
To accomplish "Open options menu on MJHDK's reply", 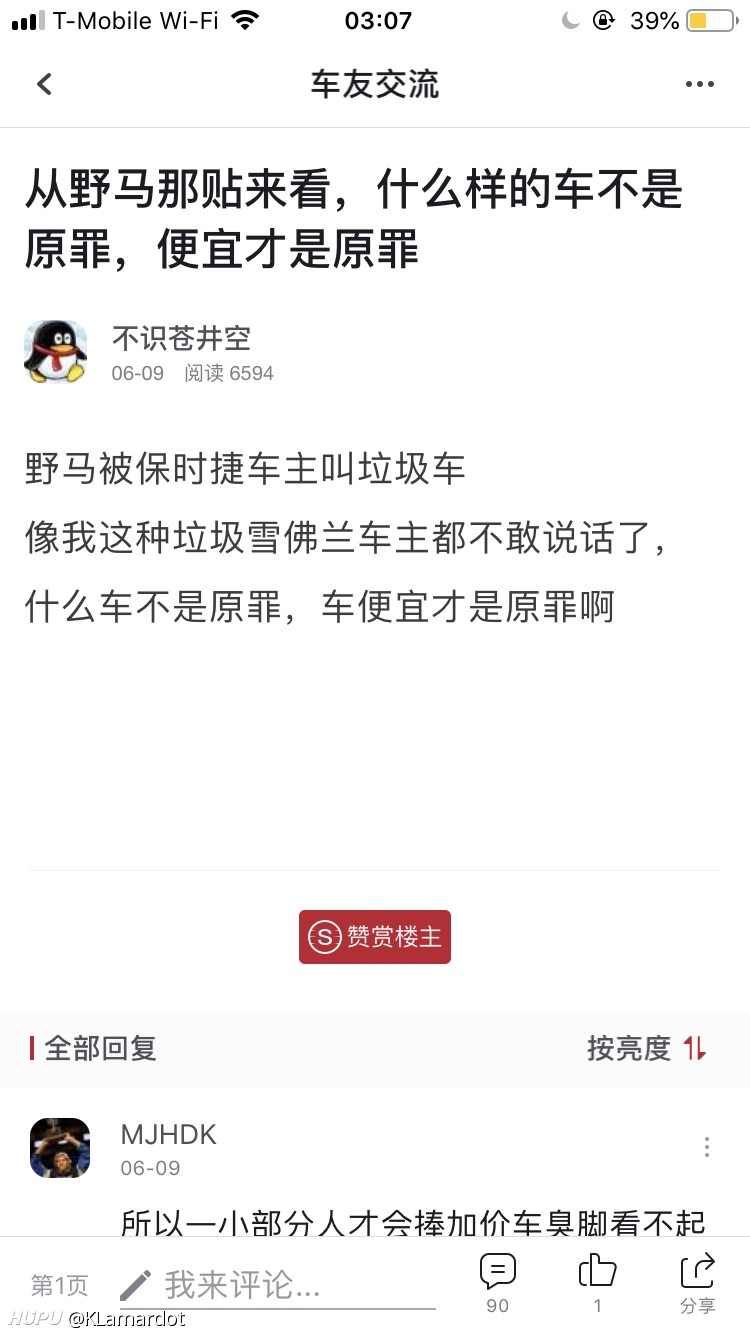I will click(x=707, y=1147).
